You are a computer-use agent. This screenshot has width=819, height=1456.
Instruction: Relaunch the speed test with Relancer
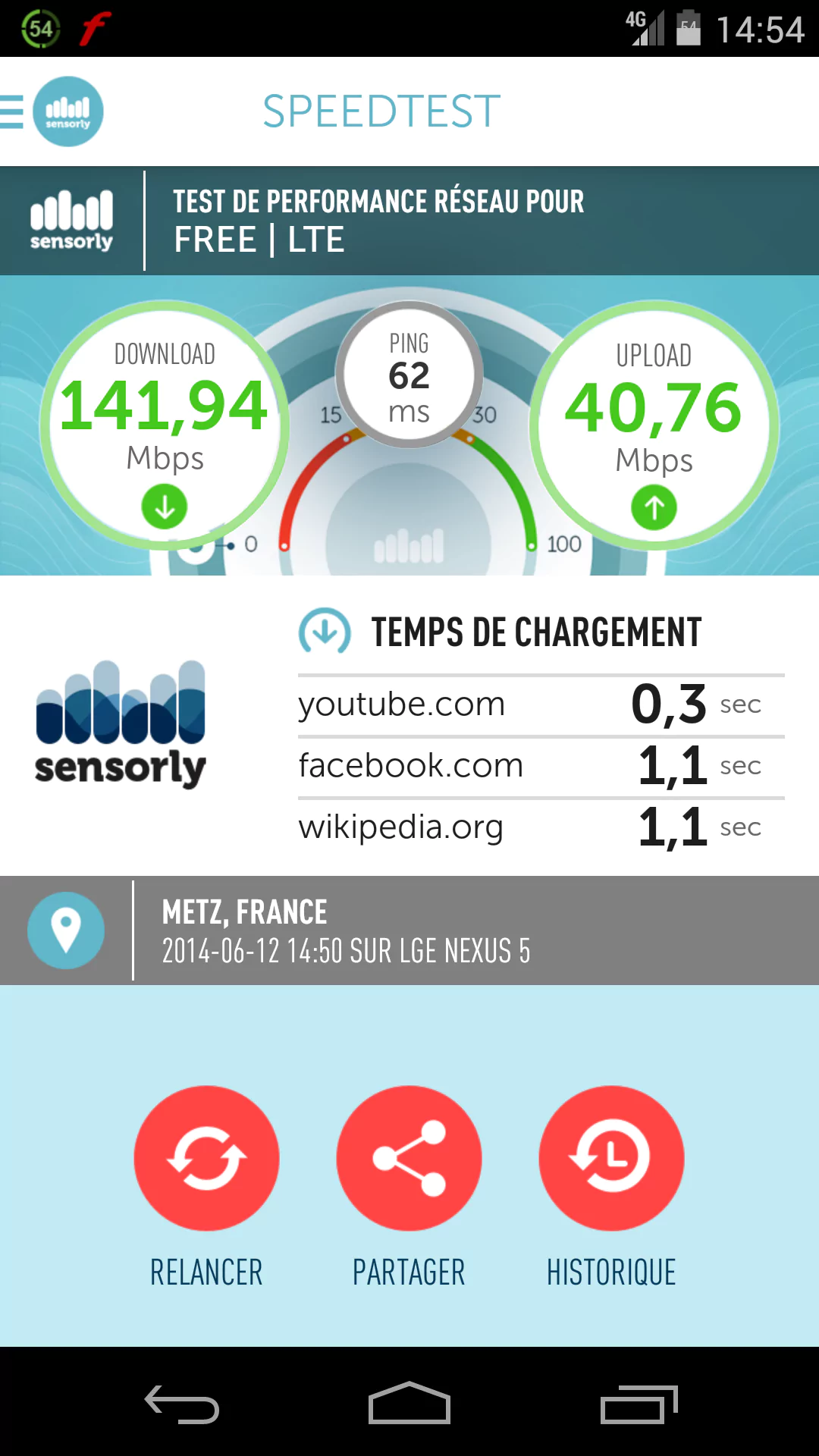click(206, 1158)
